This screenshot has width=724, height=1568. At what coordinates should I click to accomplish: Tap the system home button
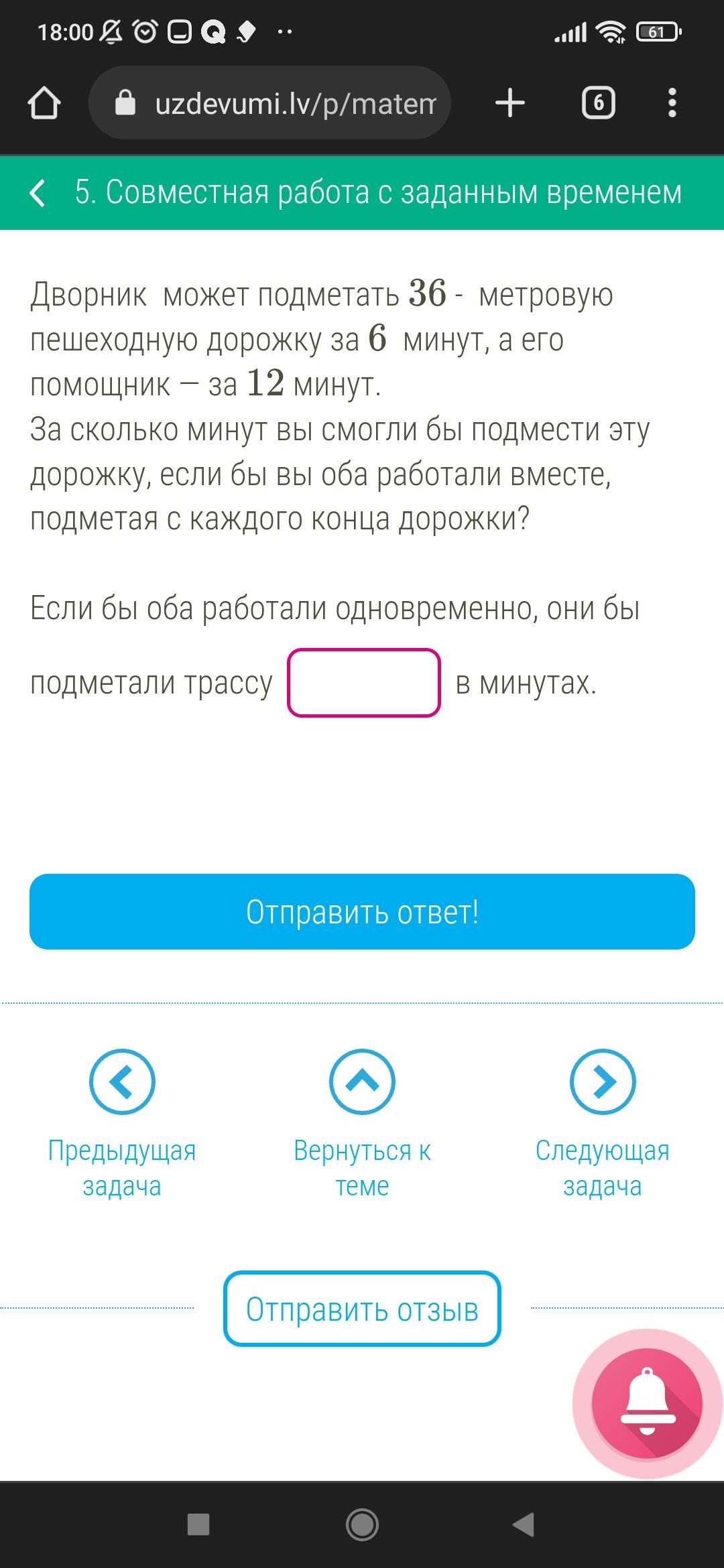point(362,1524)
